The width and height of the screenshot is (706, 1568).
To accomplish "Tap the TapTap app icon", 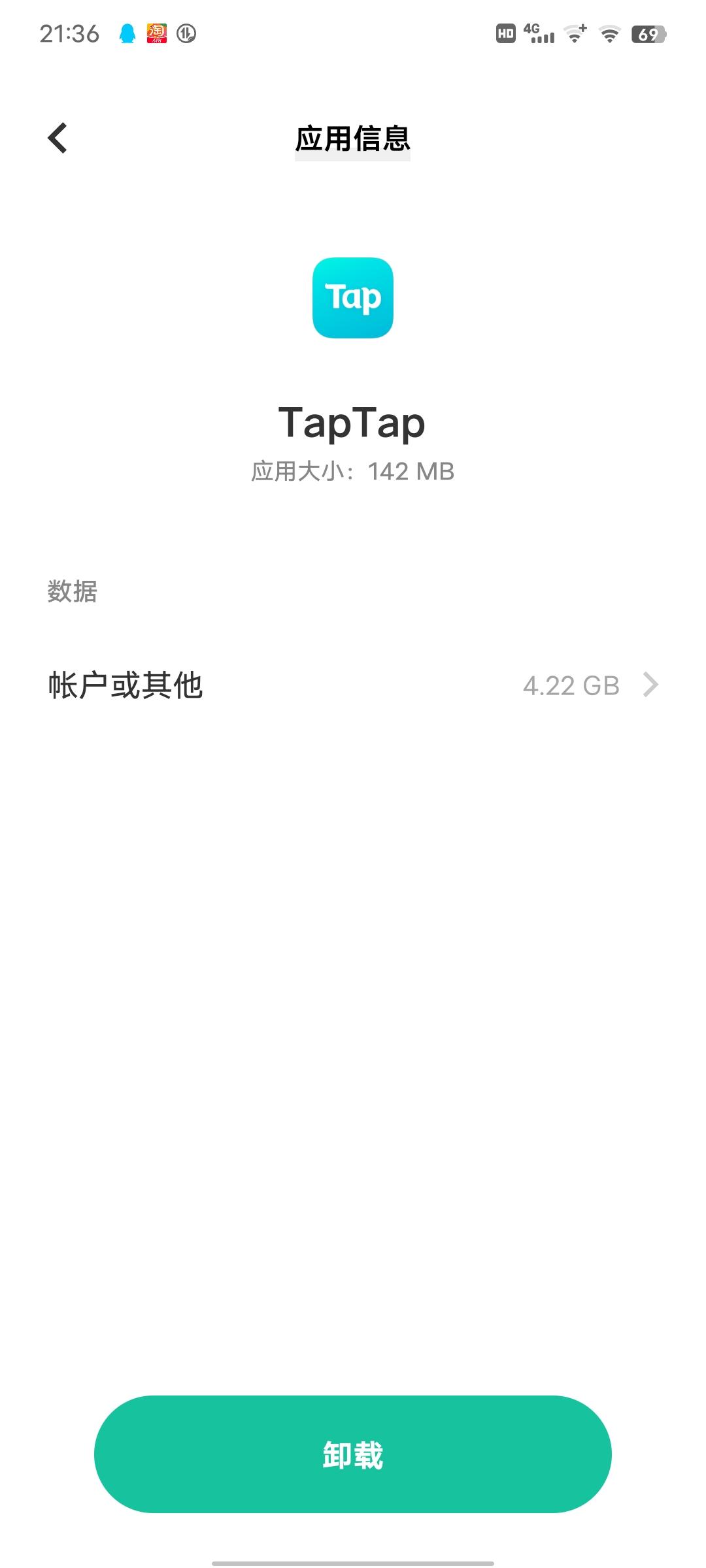I will tap(353, 297).
